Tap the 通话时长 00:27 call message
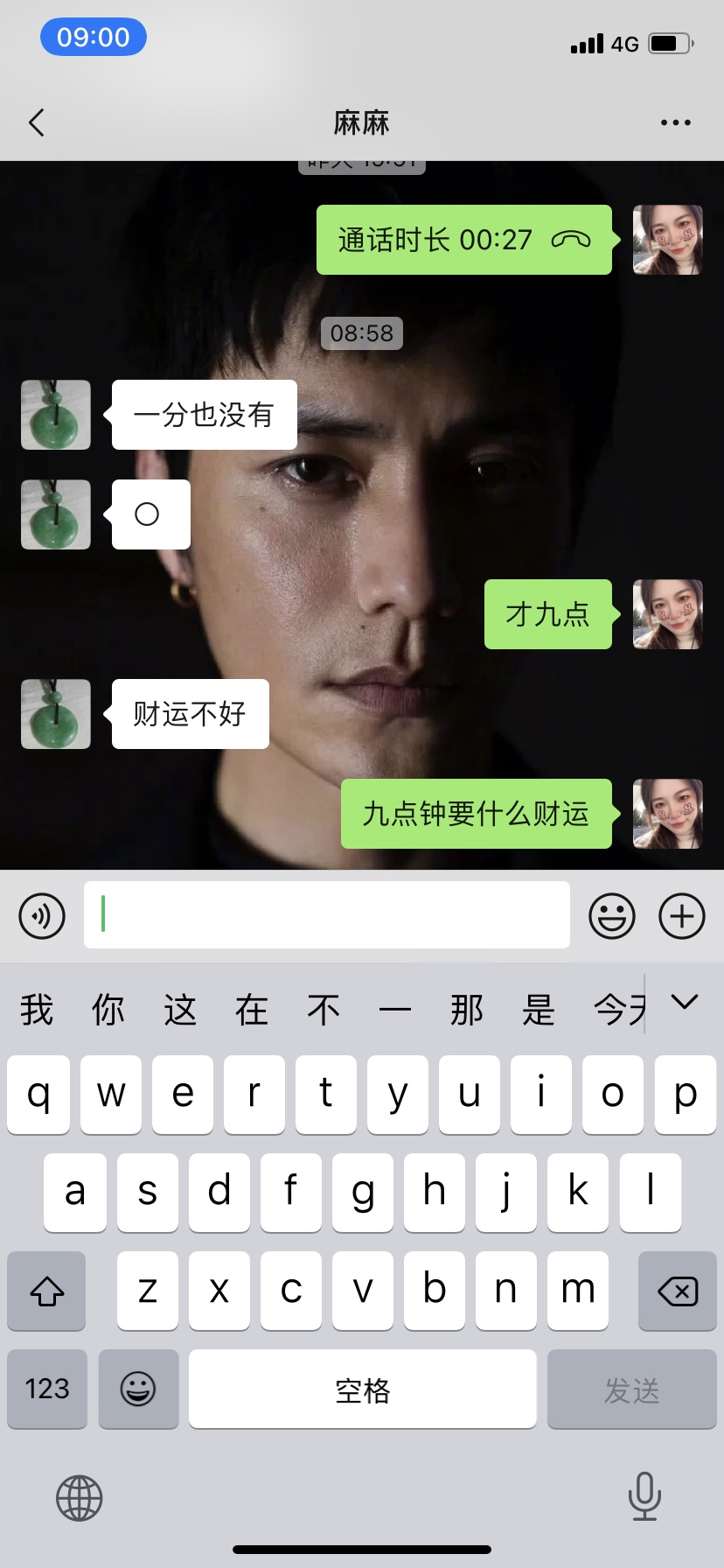724x1568 pixels. [464, 240]
